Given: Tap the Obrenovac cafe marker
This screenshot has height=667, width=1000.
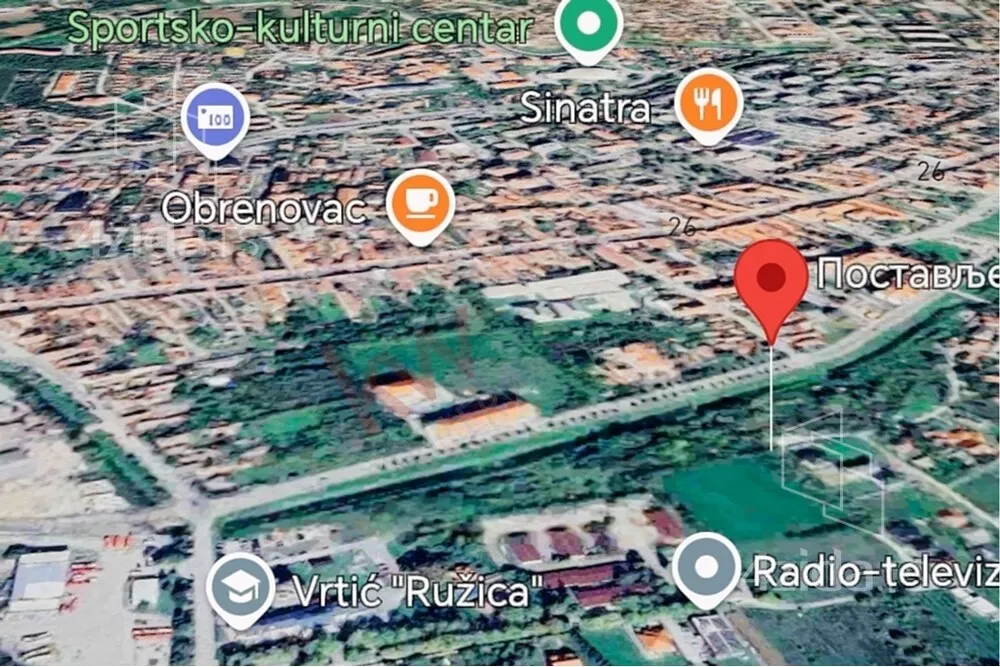Looking at the screenshot, I should 420,202.
